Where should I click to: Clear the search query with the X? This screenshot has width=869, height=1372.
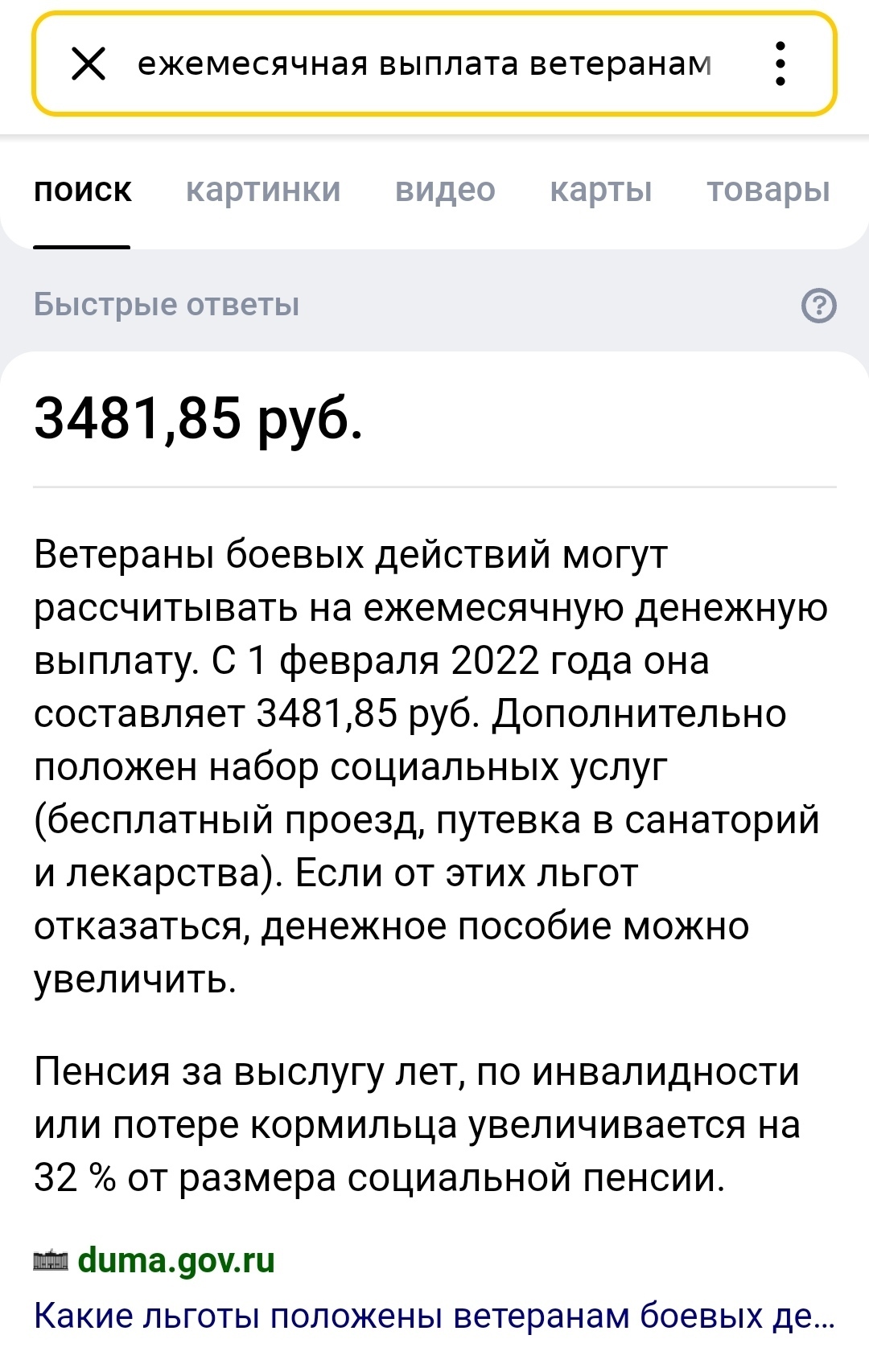coord(89,64)
